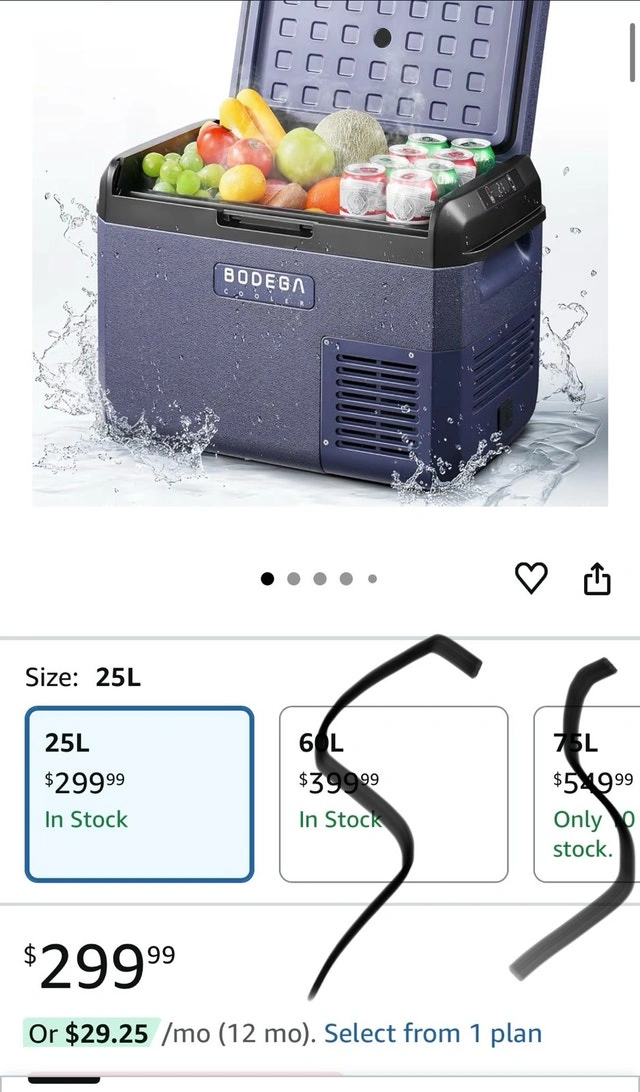Select the 25L size option

point(139,794)
